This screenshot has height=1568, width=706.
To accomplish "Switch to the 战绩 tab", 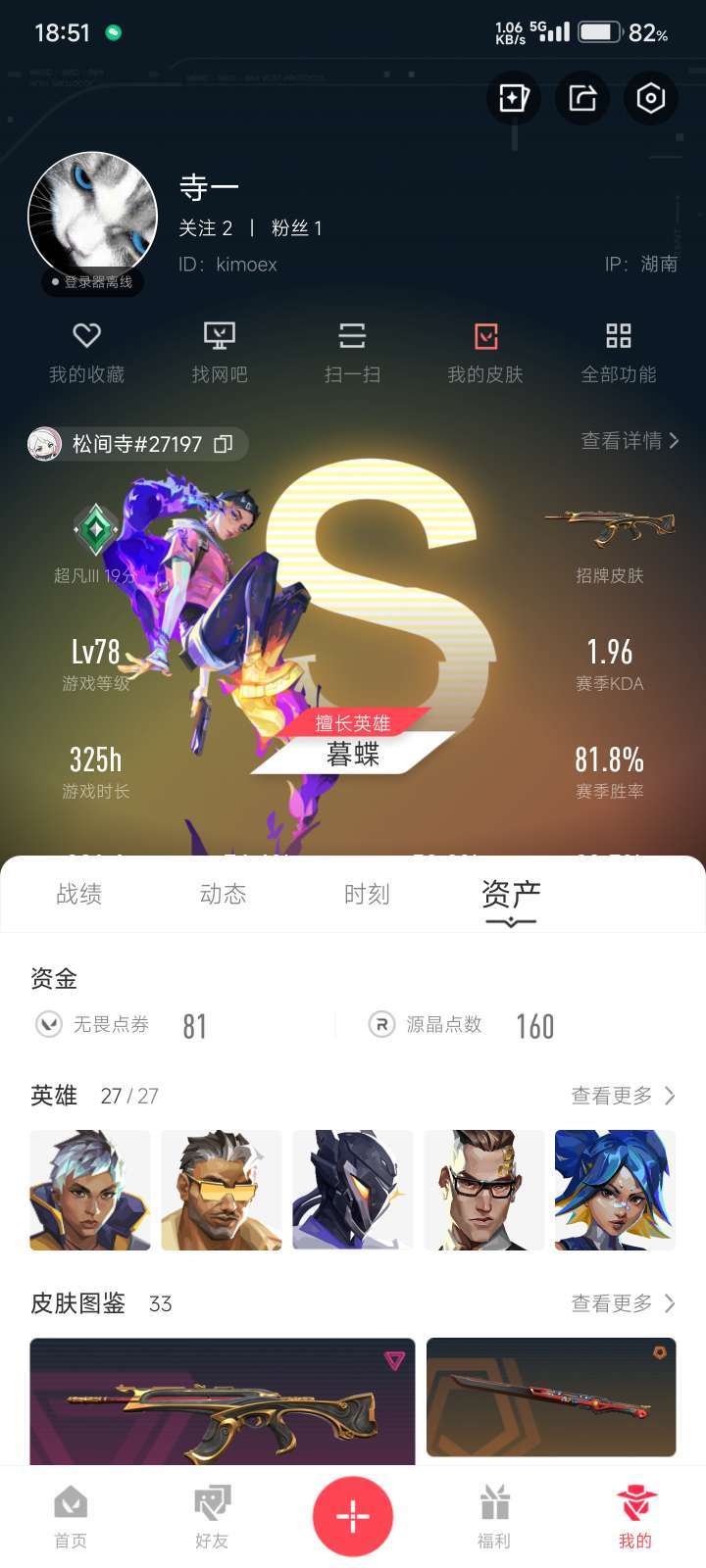I will (79, 894).
